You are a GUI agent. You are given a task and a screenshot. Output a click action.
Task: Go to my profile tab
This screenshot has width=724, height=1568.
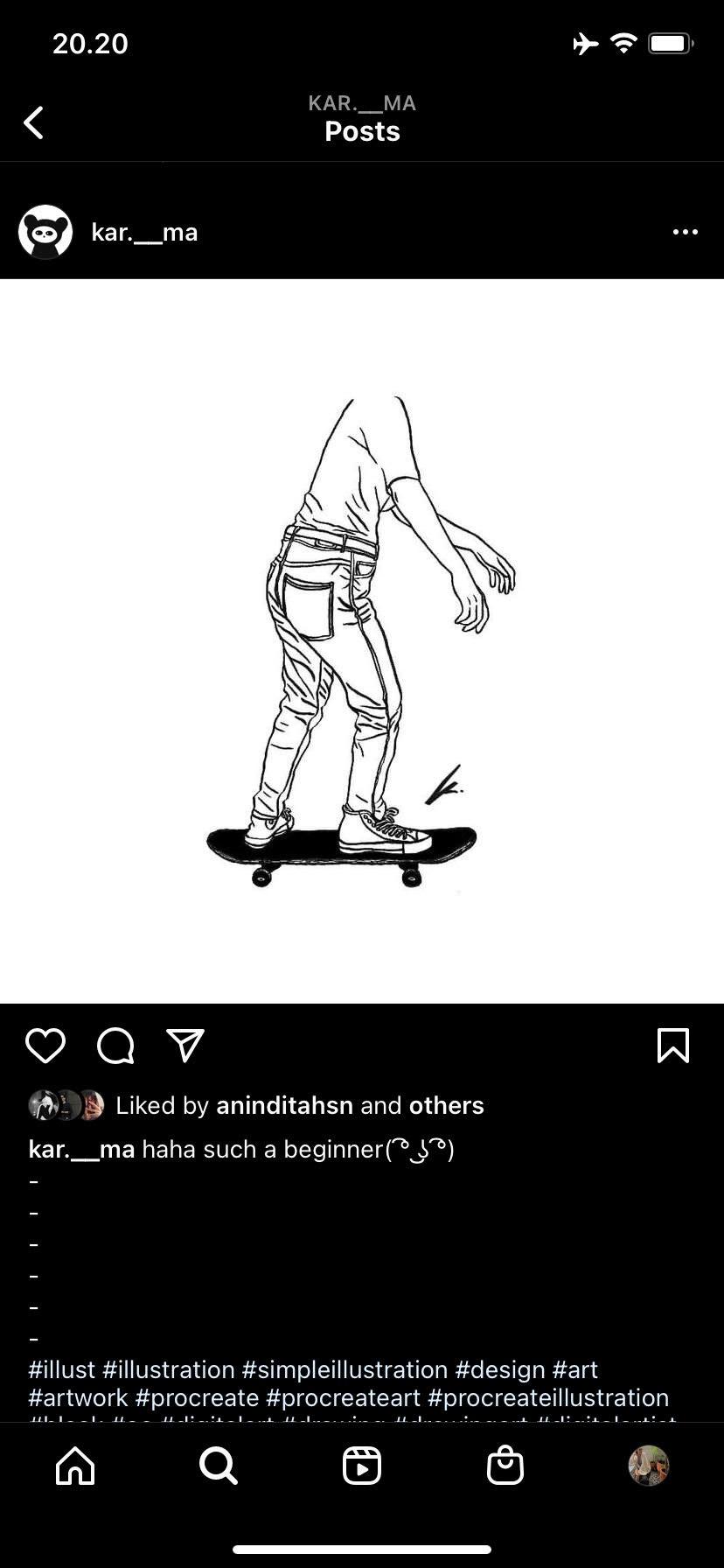click(649, 1466)
